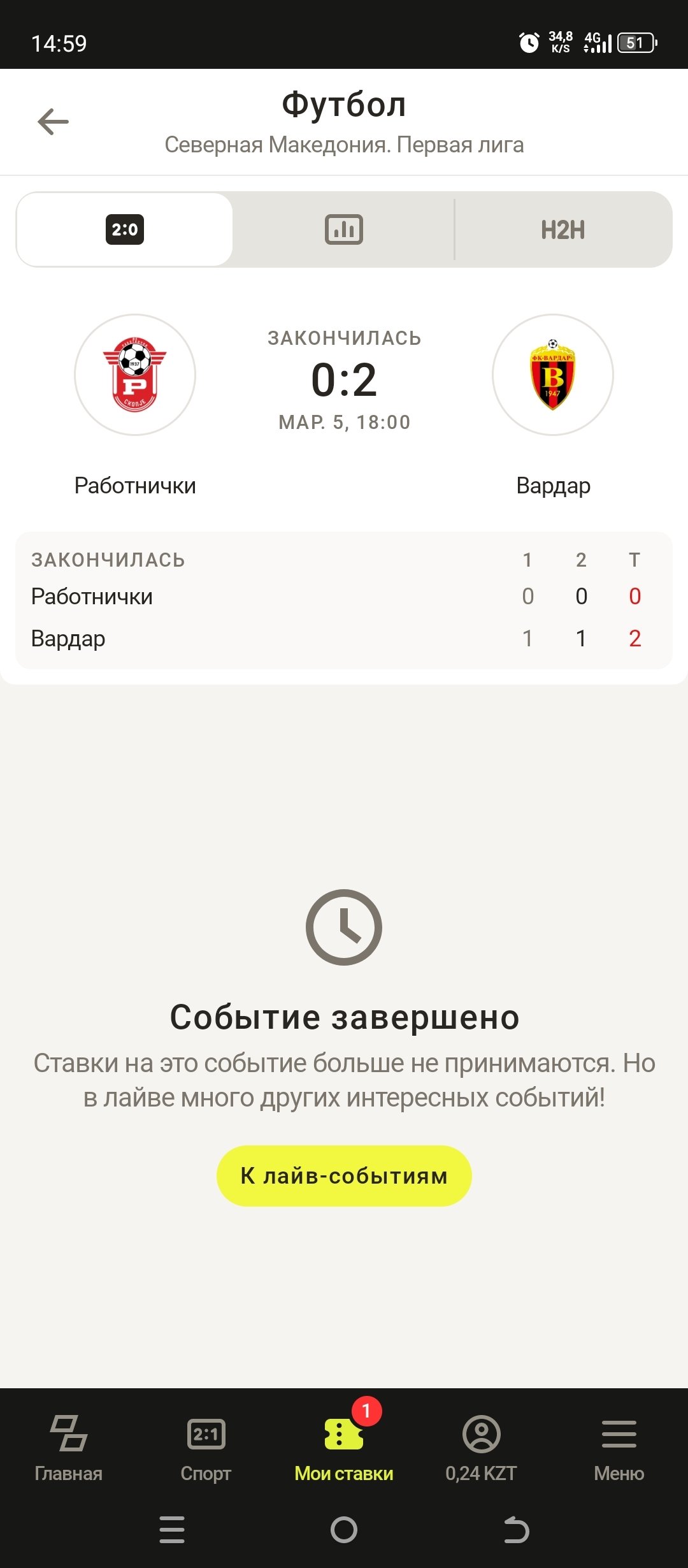Screen dimensions: 688x1568
Task: Tap the system home button
Action: pyautogui.click(x=344, y=1530)
